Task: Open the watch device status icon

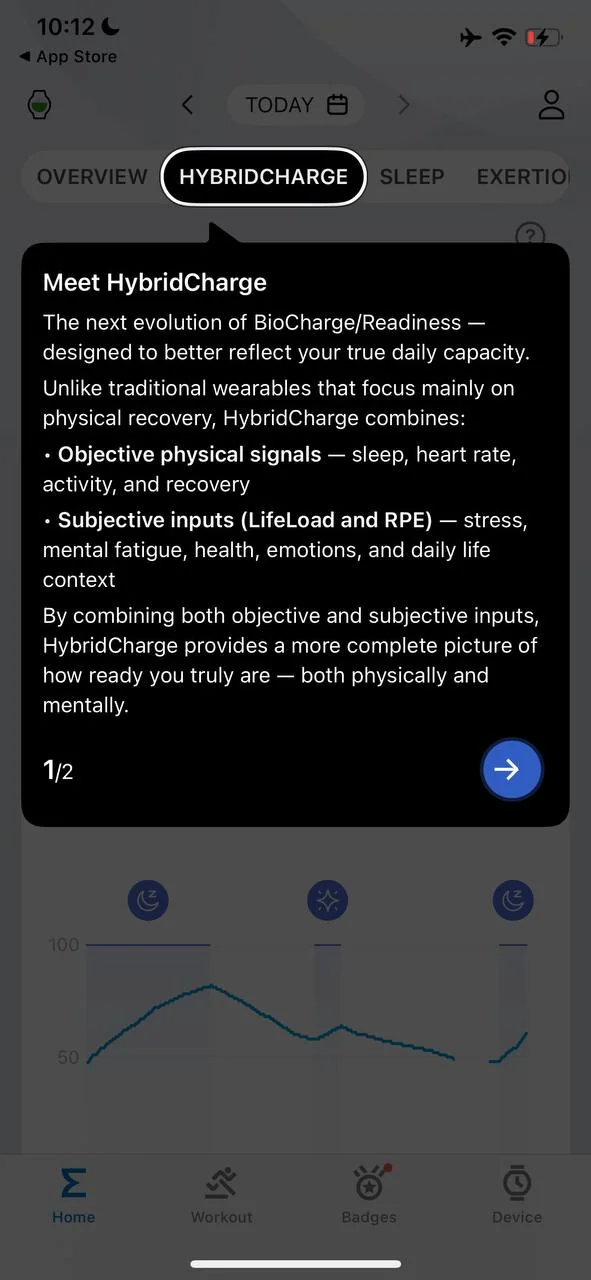Action: 39,104
